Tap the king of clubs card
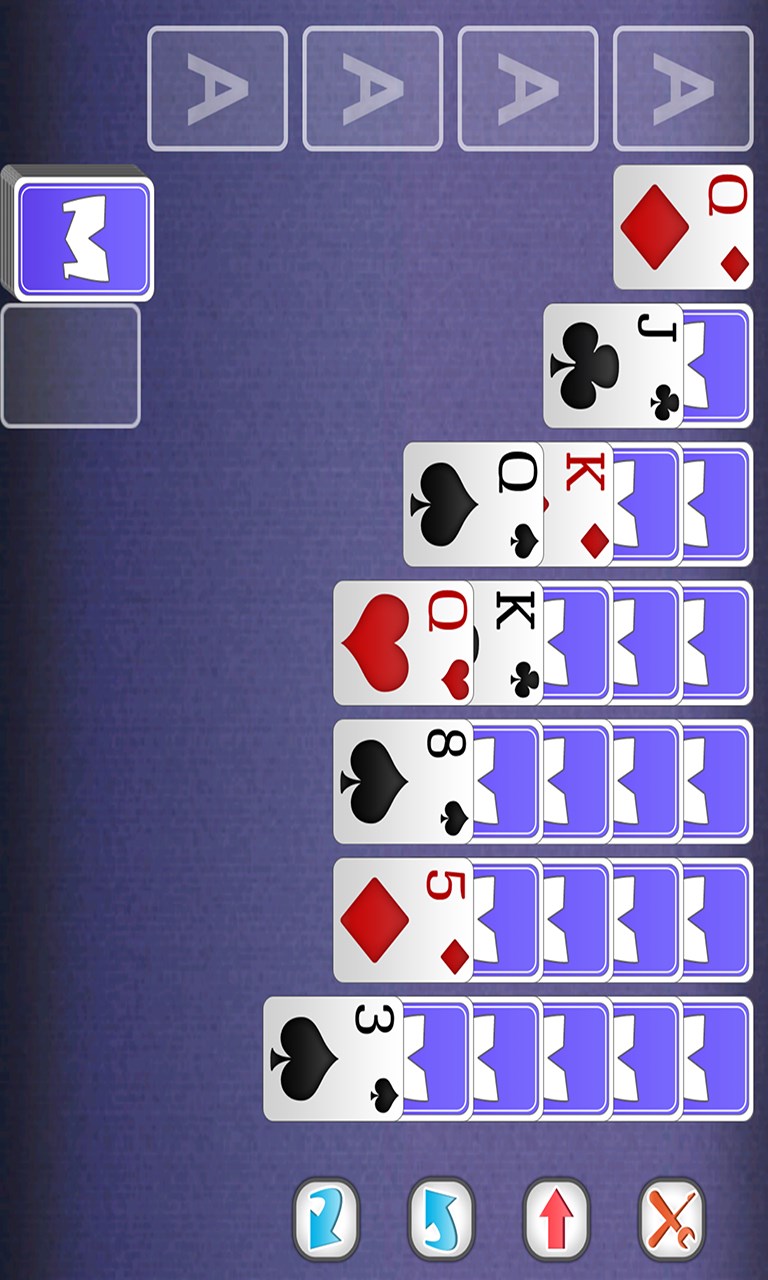Viewport: 768px width, 1280px height. 509,642
